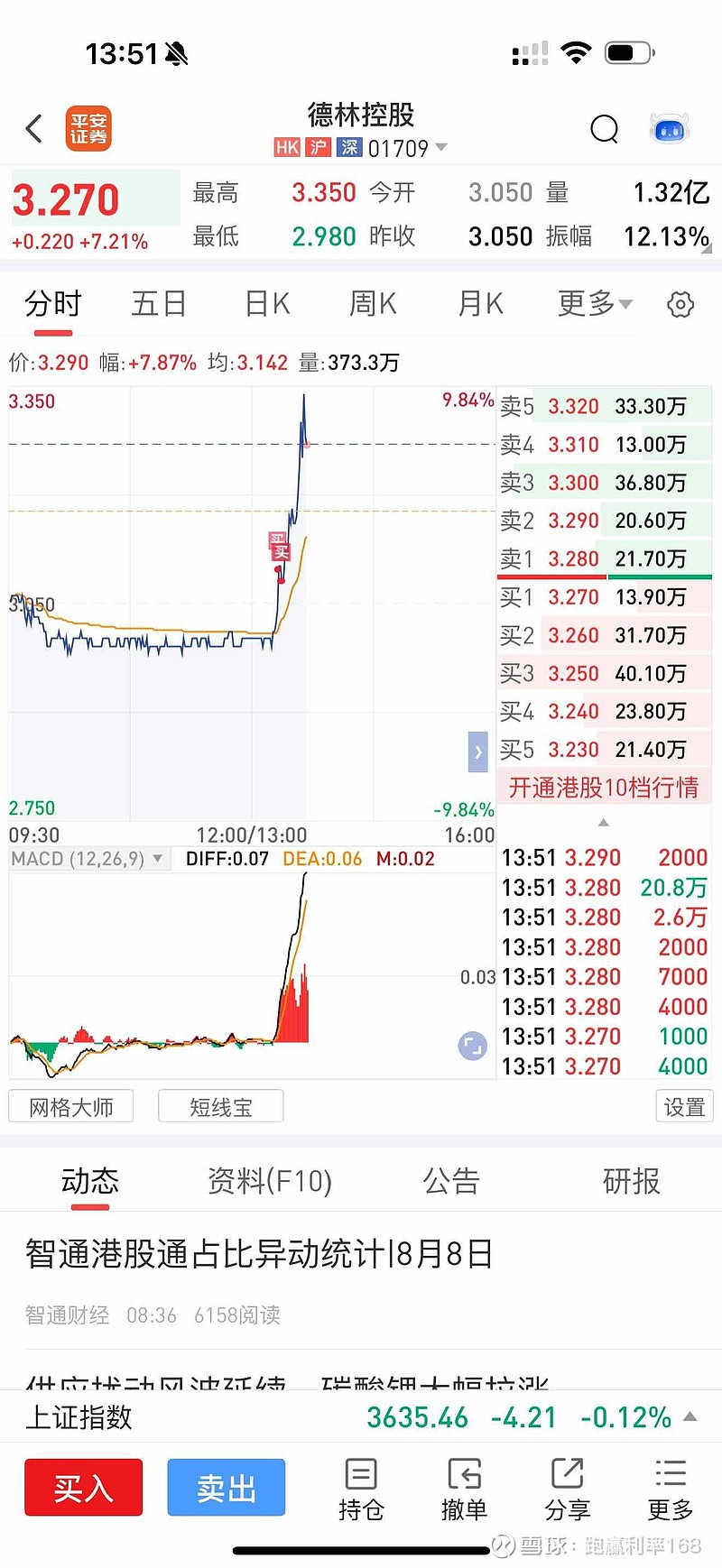Open the 网格大师 tool
Viewport: 722px width, 1568px height.
[71, 1107]
